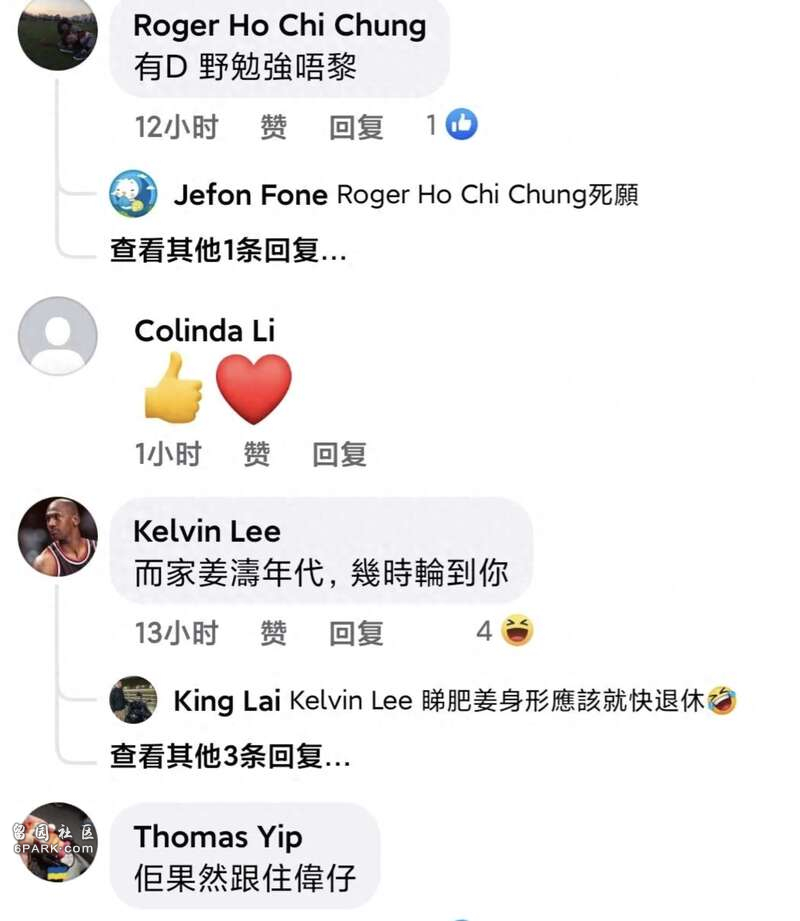Open Roger Ho Chi Chung's profile picture
The width and height of the screenshot is (800, 921).
pos(58,33)
